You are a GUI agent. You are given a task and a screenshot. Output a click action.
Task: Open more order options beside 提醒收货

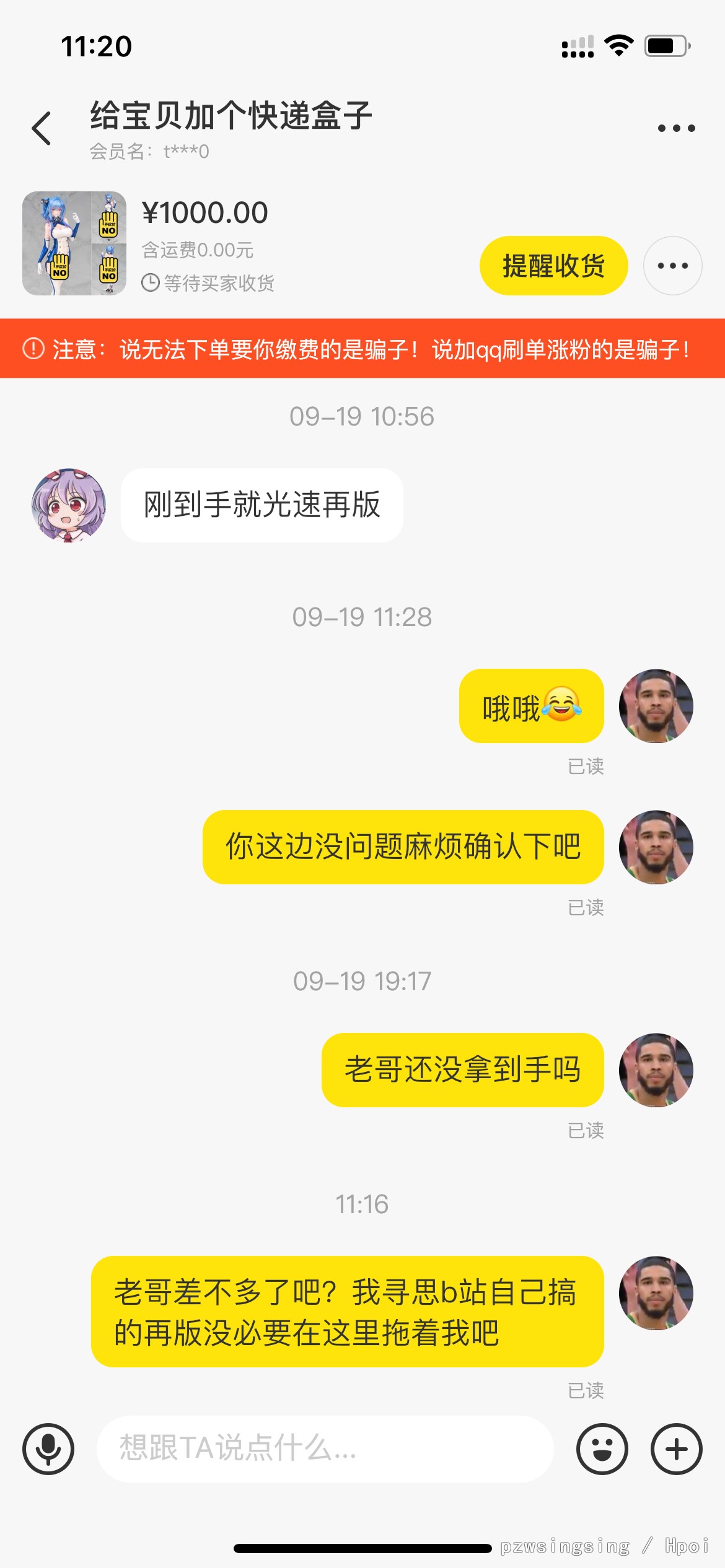(672, 266)
